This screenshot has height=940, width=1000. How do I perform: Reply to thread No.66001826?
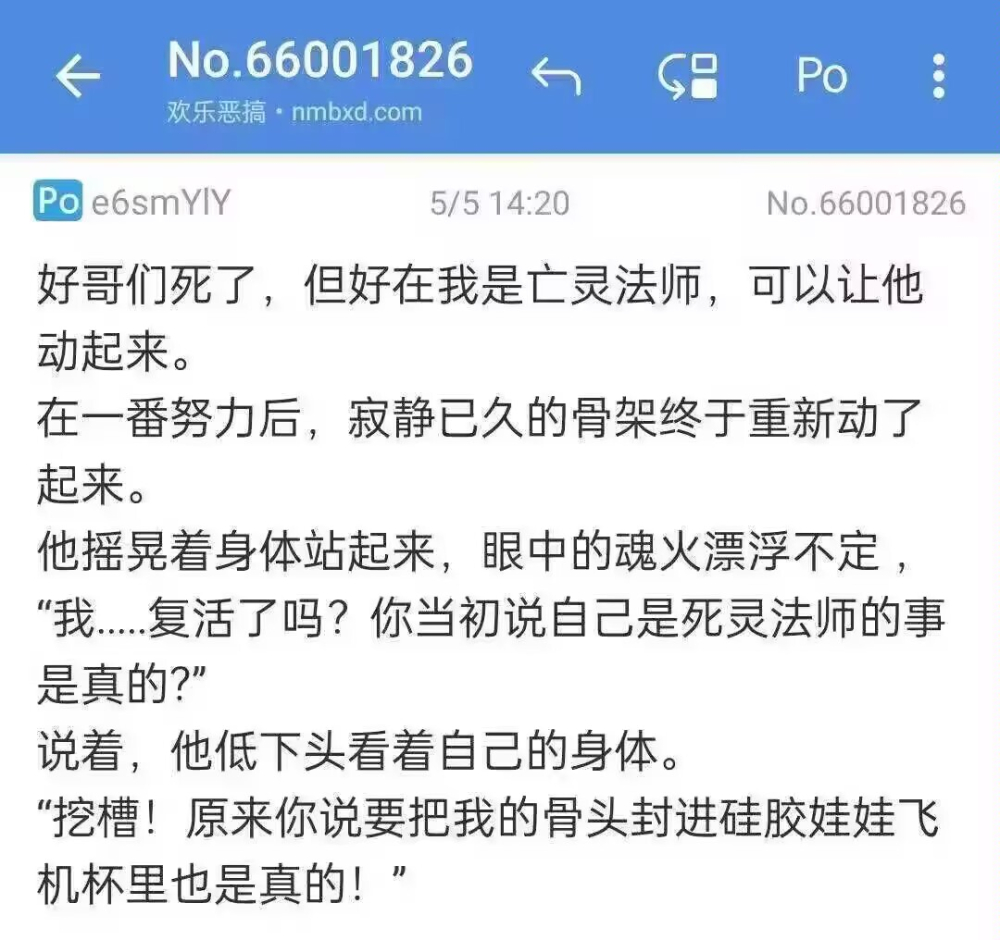tap(556, 76)
